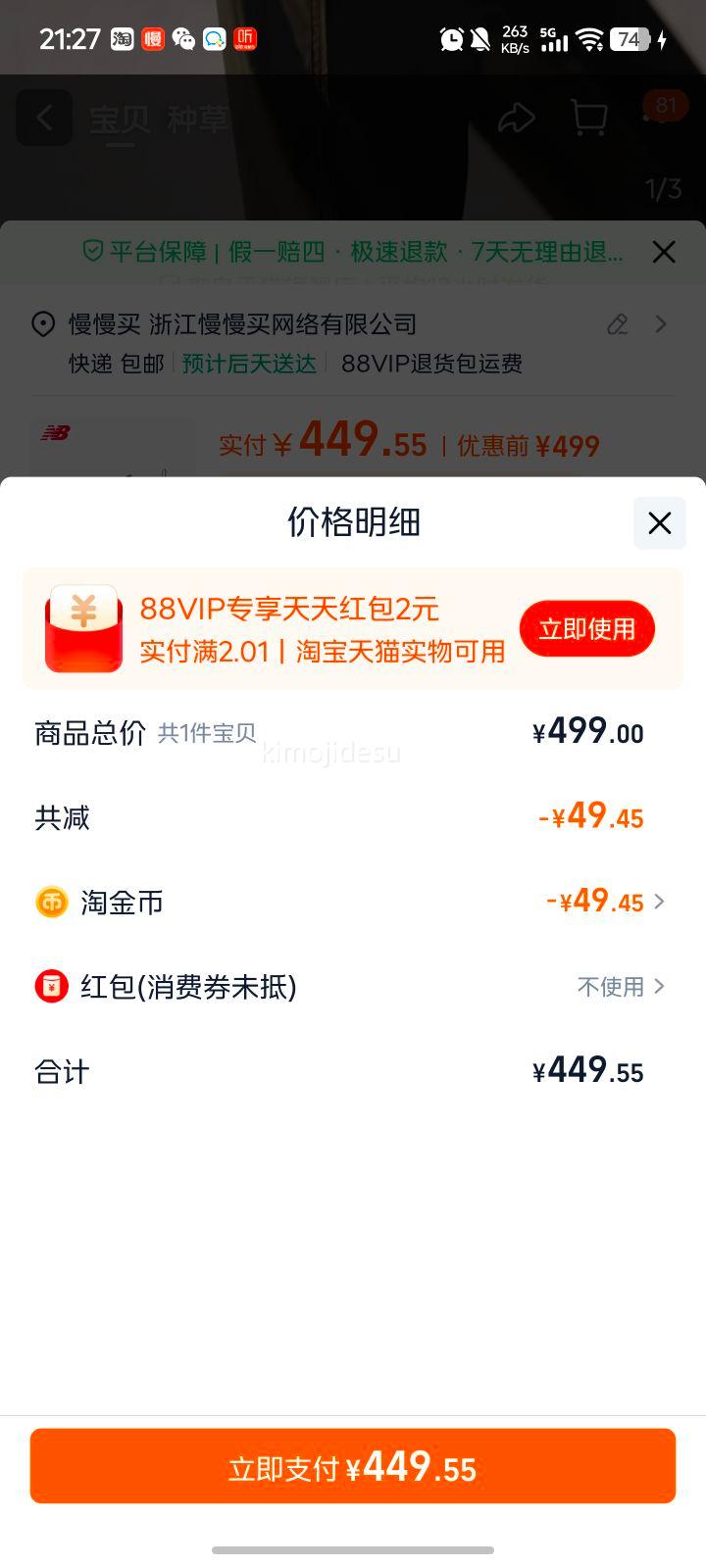This screenshot has width=706, height=1568.
Task: Tap 立即使用 for the 88VIP red packet
Action: tap(586, 629)
